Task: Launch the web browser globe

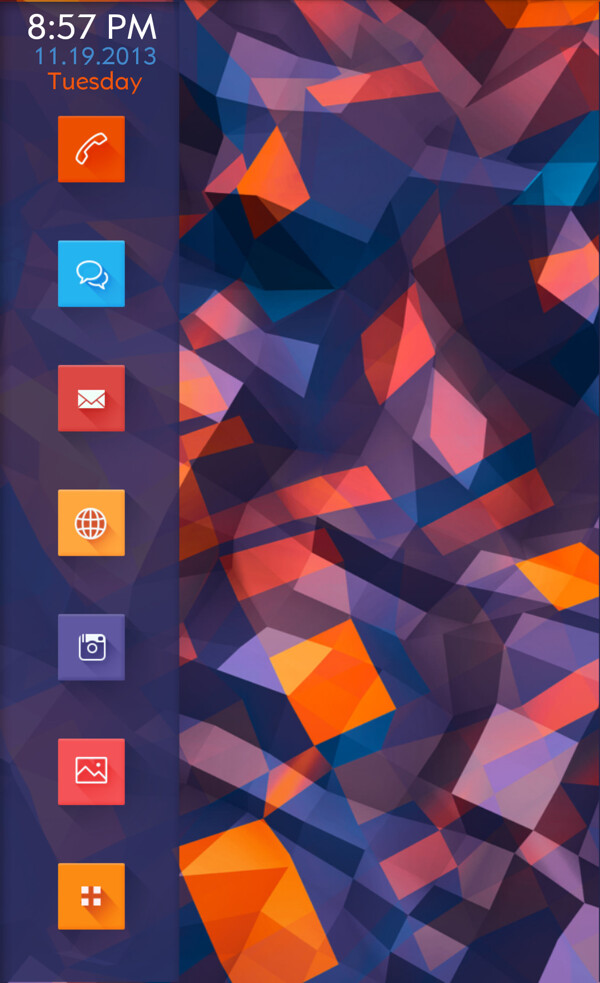Action: (x=91, y=522)
